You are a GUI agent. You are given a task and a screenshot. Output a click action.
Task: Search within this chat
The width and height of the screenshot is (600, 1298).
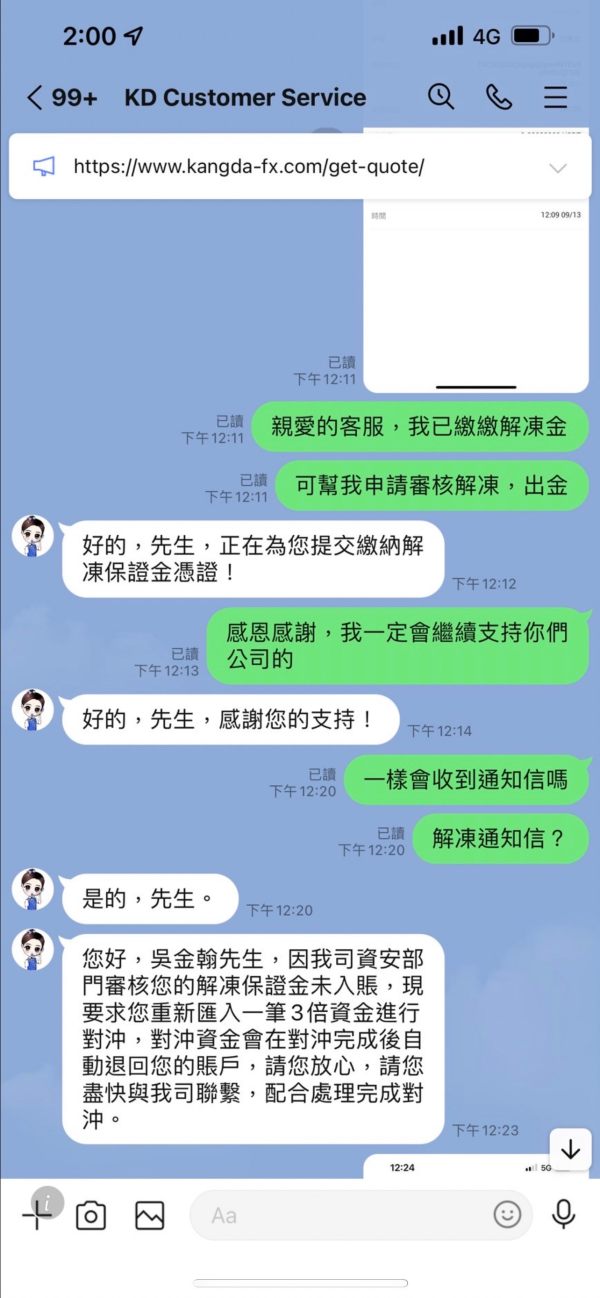point(440,96)
